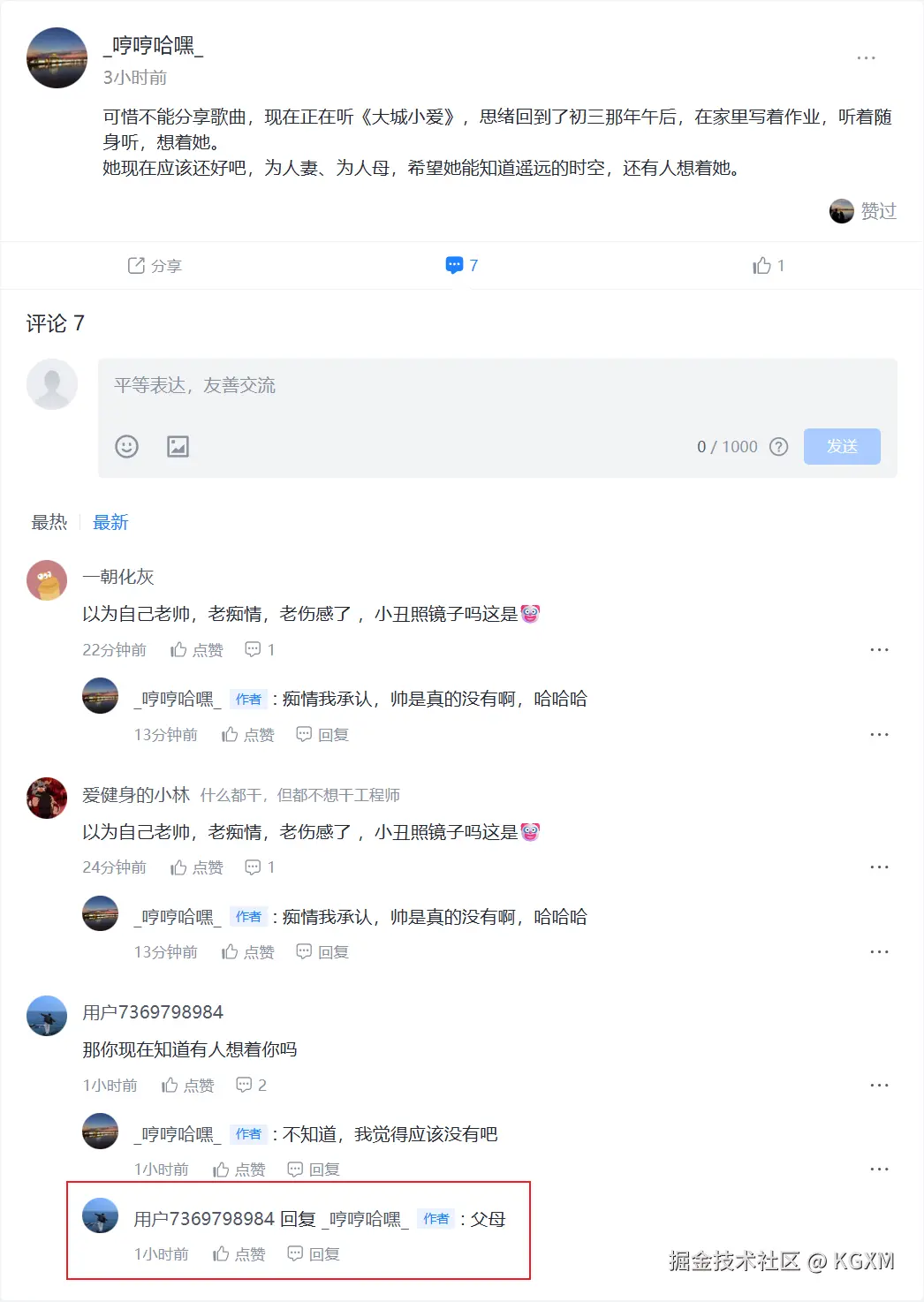Image resolution: width=924 pixels, height=1302 pixels.
Task: Toggle 点赞 on the highlighted 父母 reply
Action: point(239,1253)
